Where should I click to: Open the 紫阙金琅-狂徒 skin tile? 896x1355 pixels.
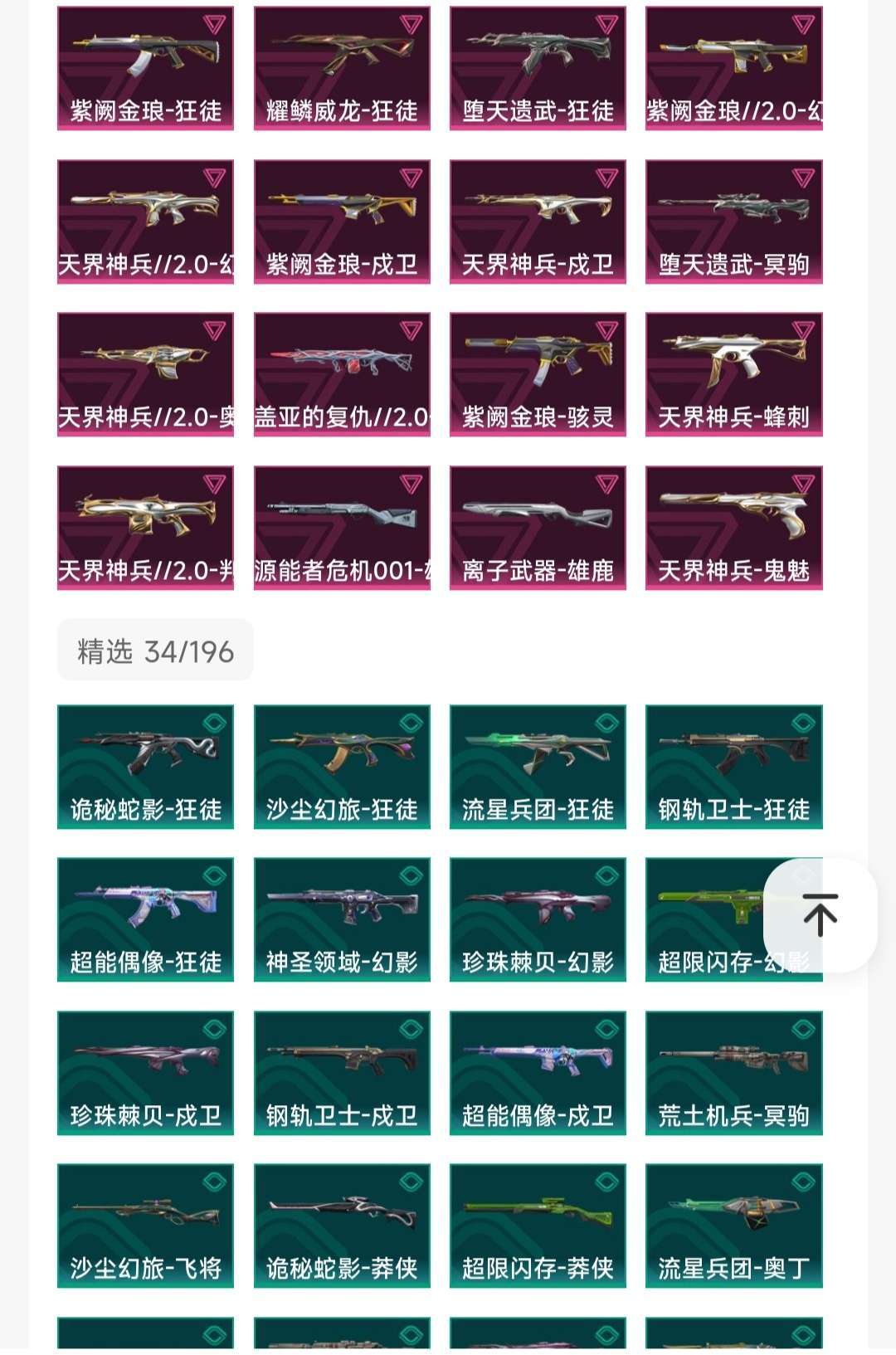coord(145,68)
